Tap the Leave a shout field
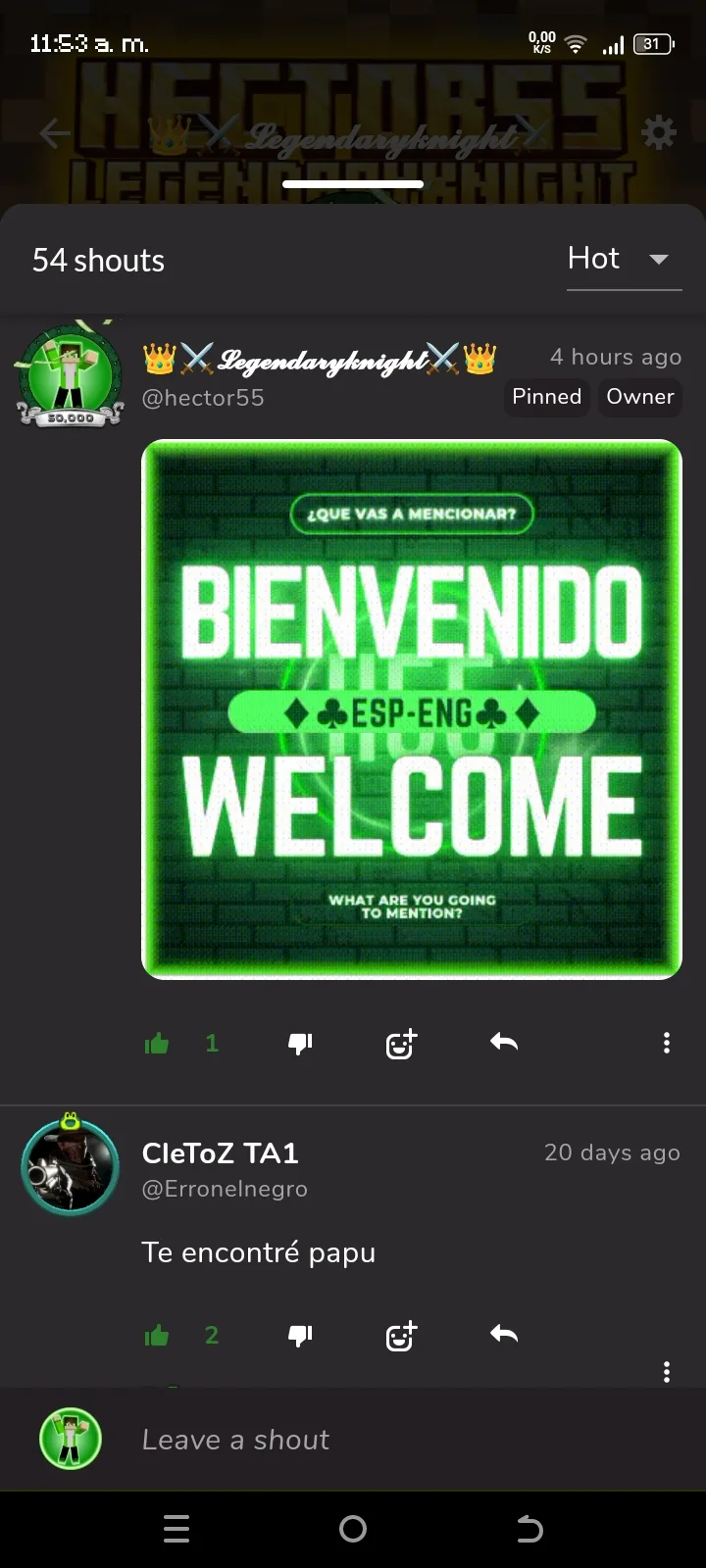Viewport: 706px width, 1568px height. tap(392, 1440)
